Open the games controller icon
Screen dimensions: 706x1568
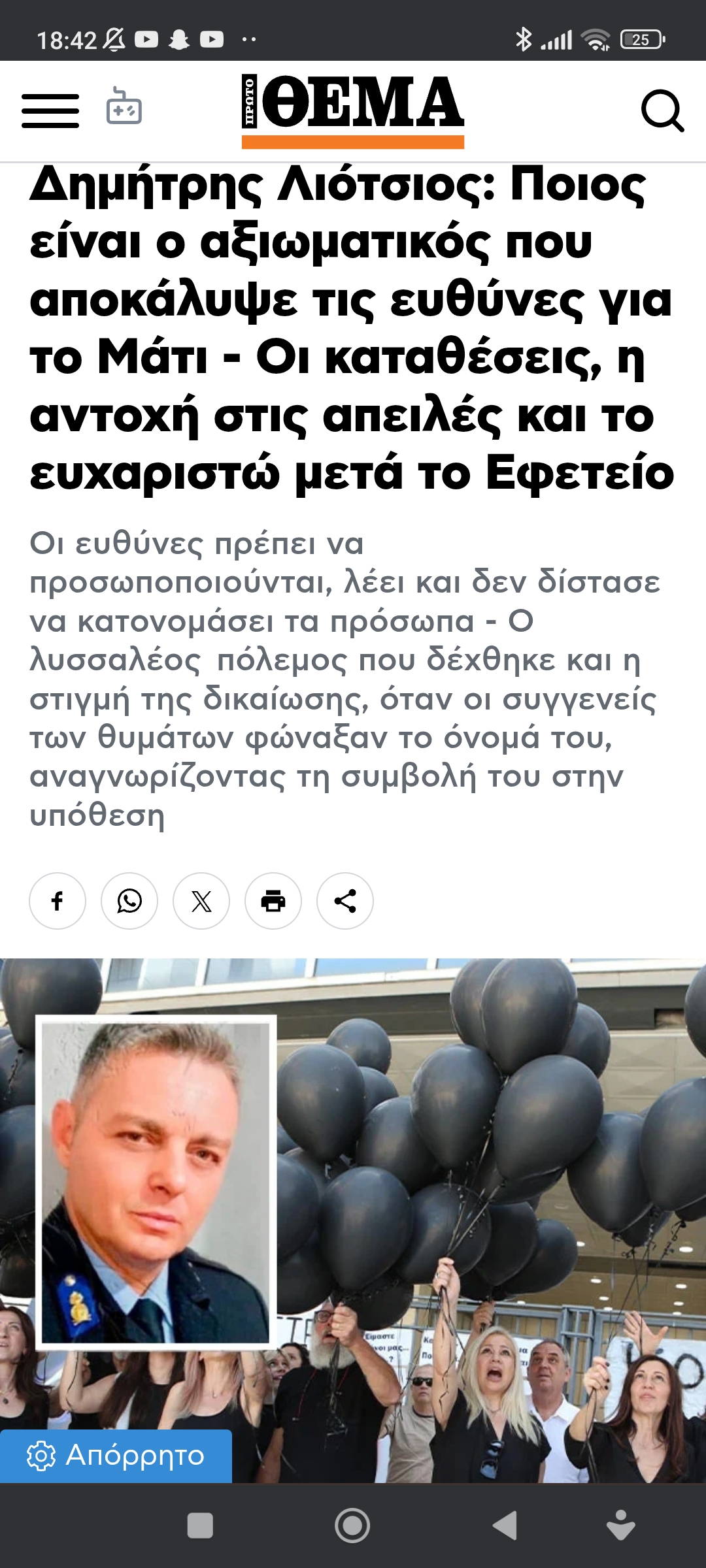click(x=124, y=106)
